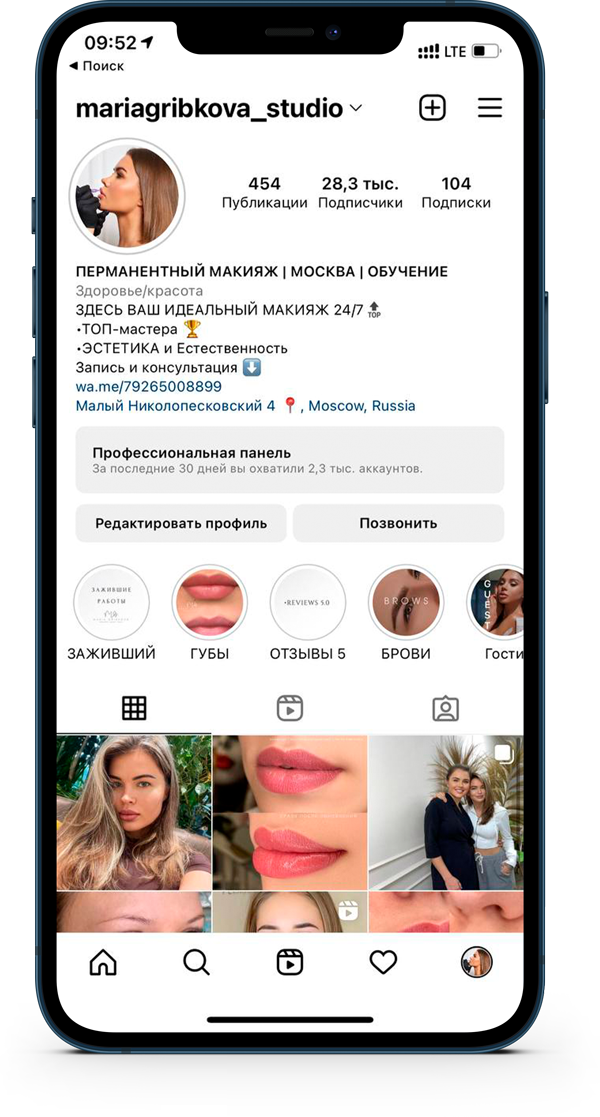View the 104 Подписки list
The height and width of the screenshot is (1117, 600).
tap(456, 192)
